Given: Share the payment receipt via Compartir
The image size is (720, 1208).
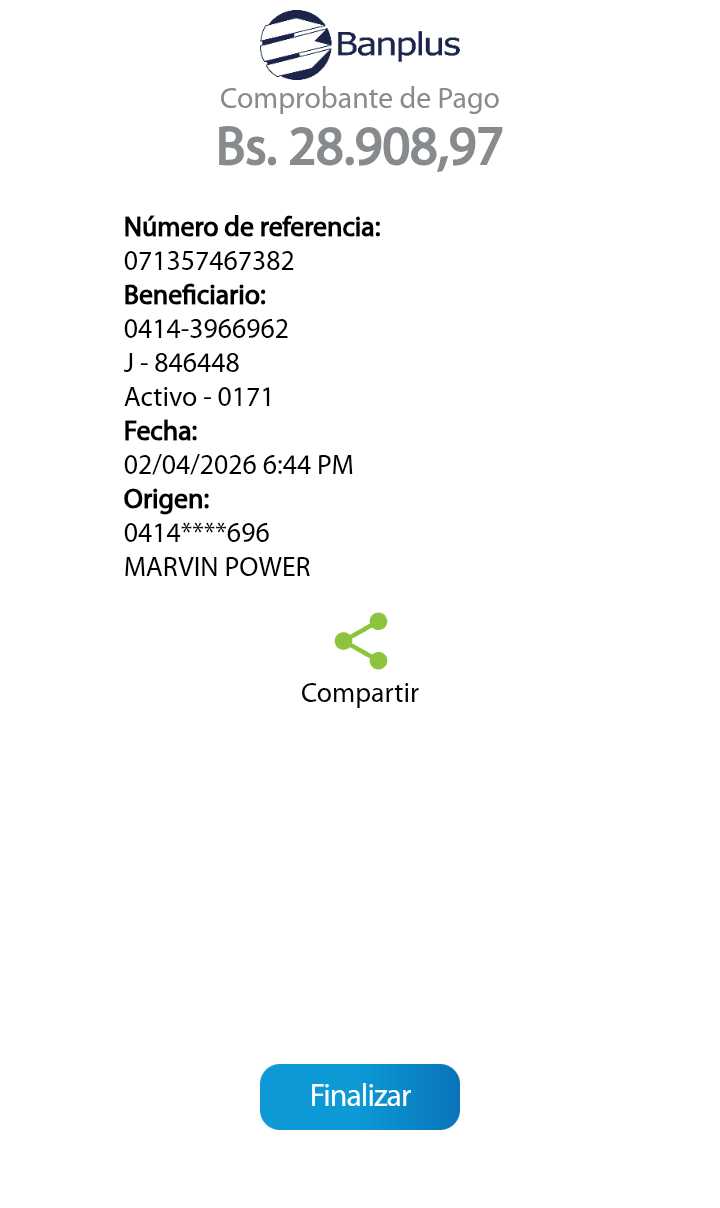Looking at the screenshot, I should (360, 642).
